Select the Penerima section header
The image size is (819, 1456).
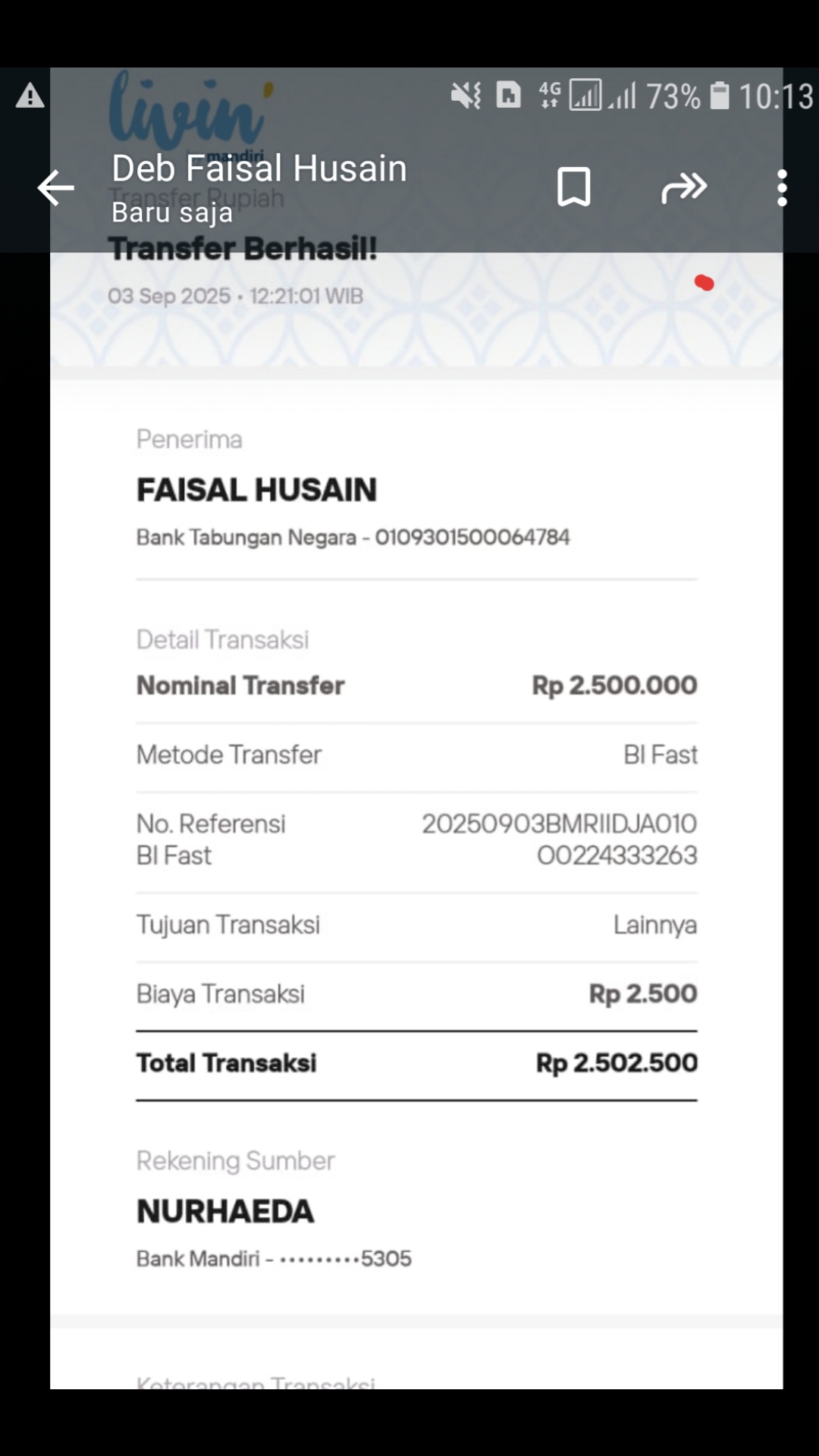189,438
